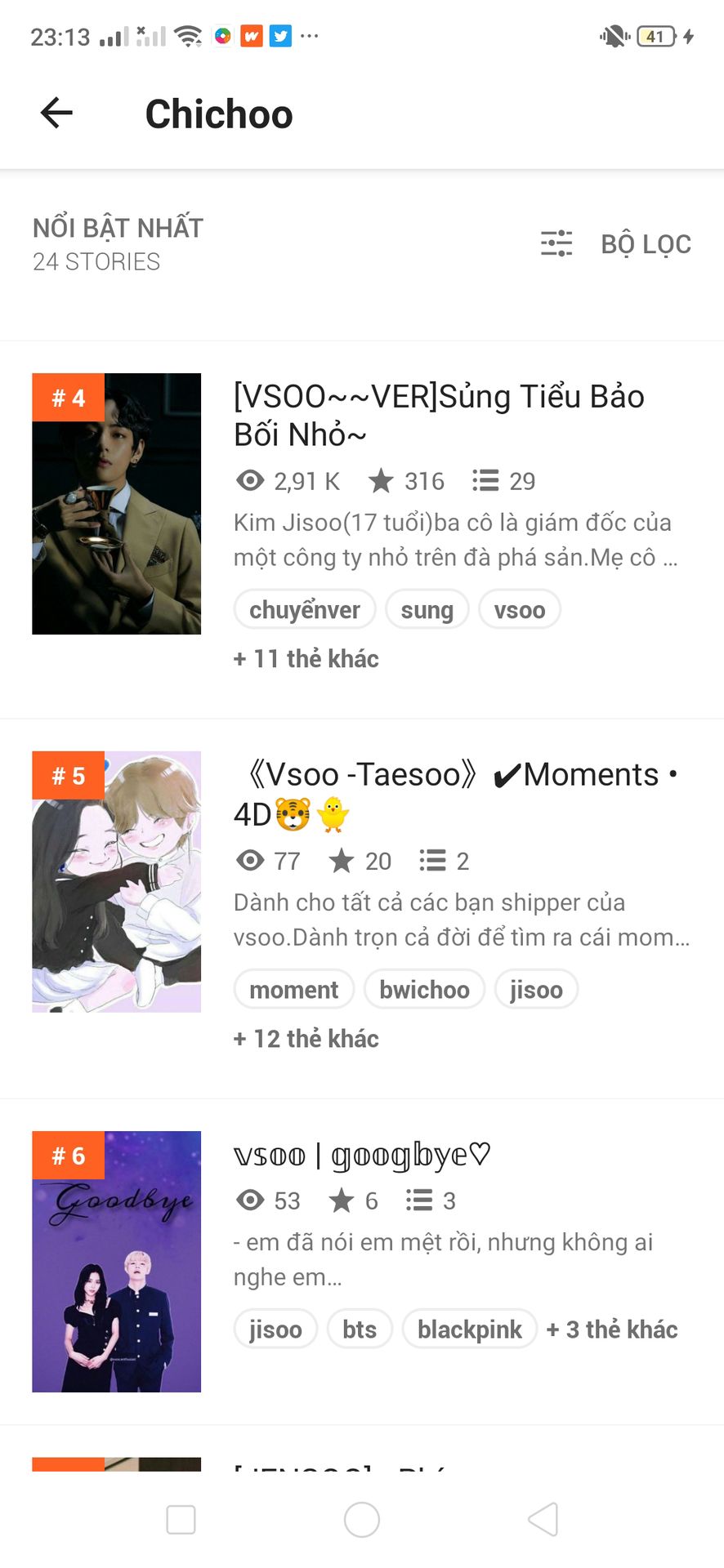Image resolution: width=724 pixels, height=1568 pixels.
Task: Open the vsoo | googbye story
Action: [361, 1155]
